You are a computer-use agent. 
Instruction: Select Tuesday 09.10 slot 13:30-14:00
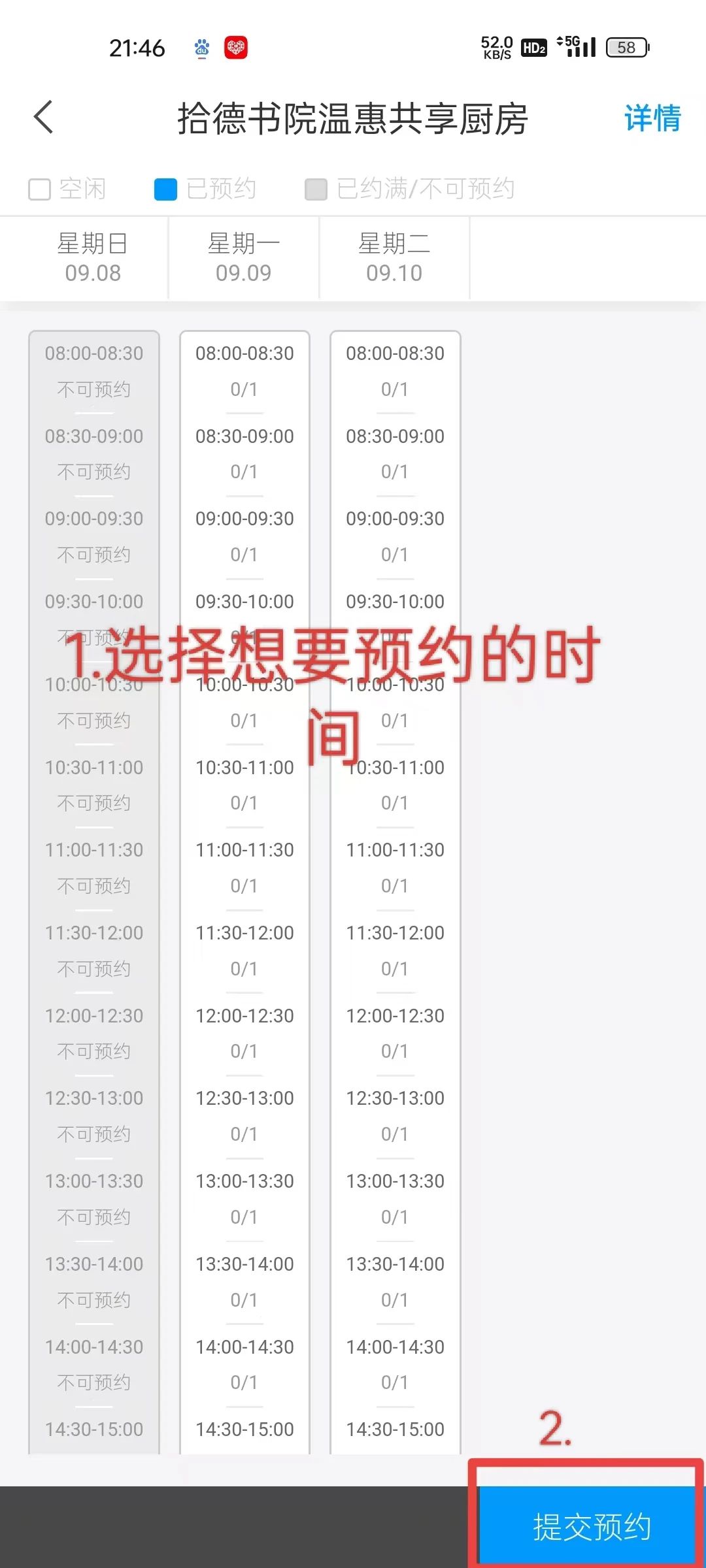coord(395,1282)
